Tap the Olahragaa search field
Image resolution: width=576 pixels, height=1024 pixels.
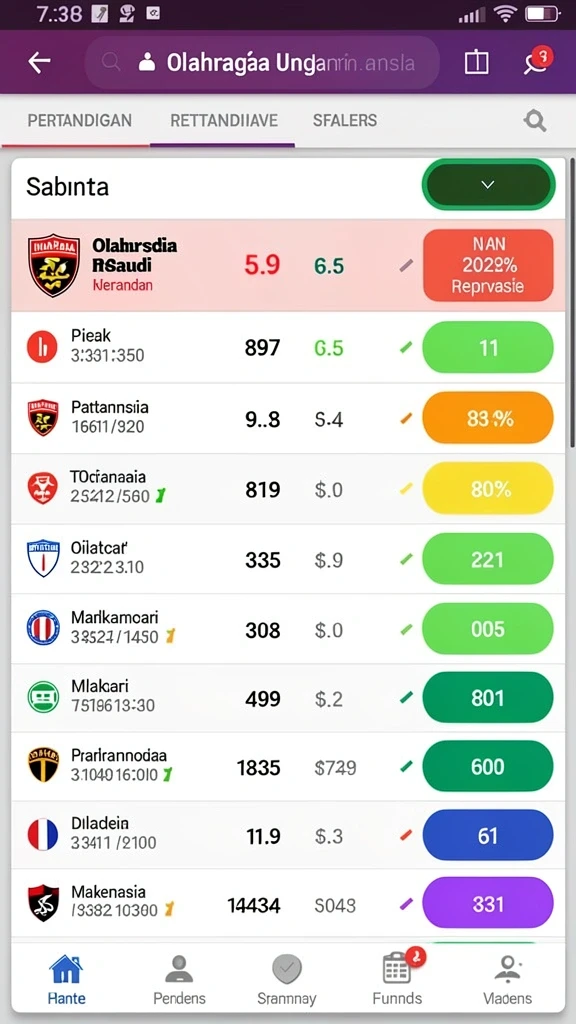[x=262, y=63]
